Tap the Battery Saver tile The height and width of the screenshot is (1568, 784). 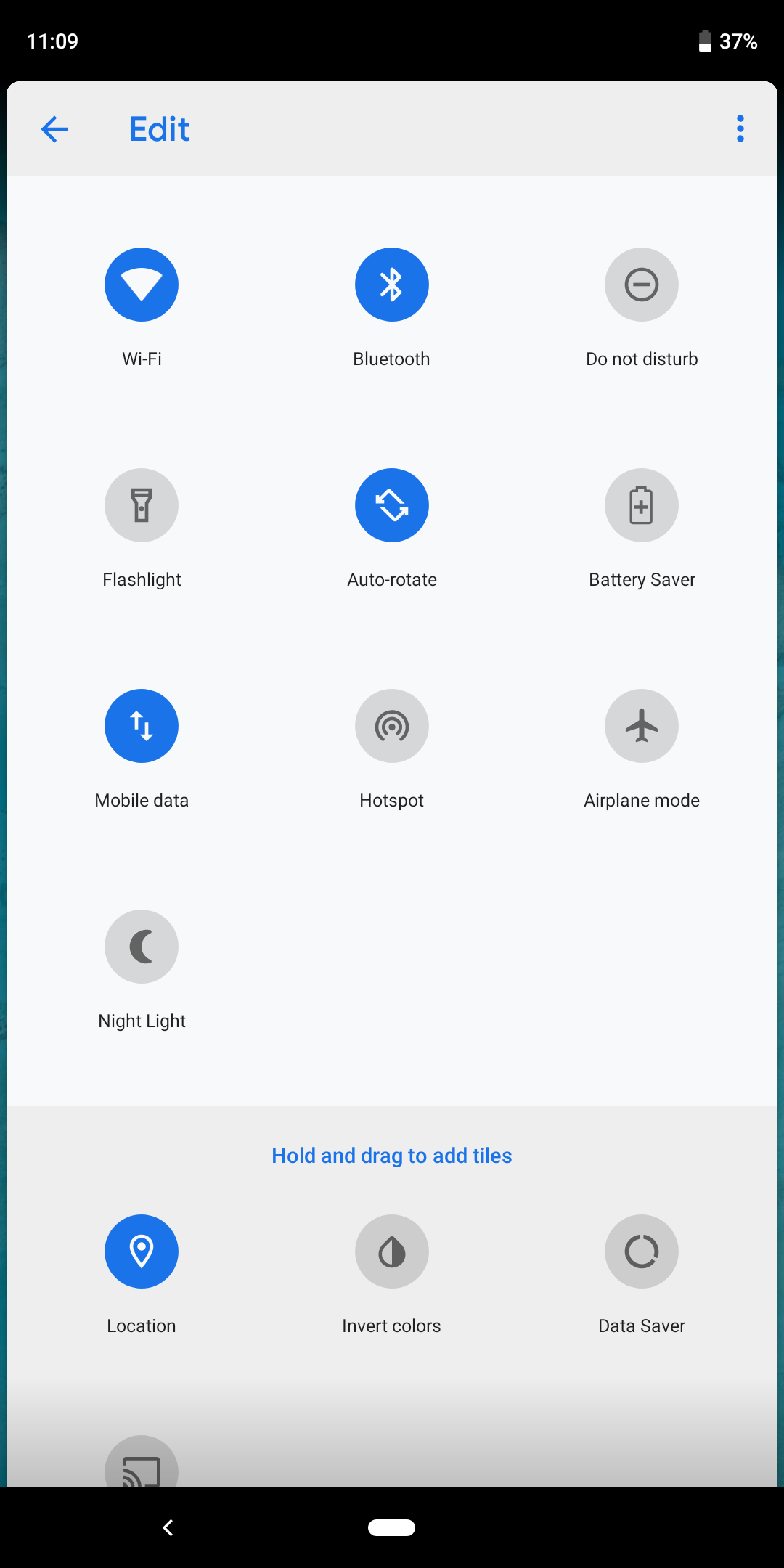click(x=642, y=505)
